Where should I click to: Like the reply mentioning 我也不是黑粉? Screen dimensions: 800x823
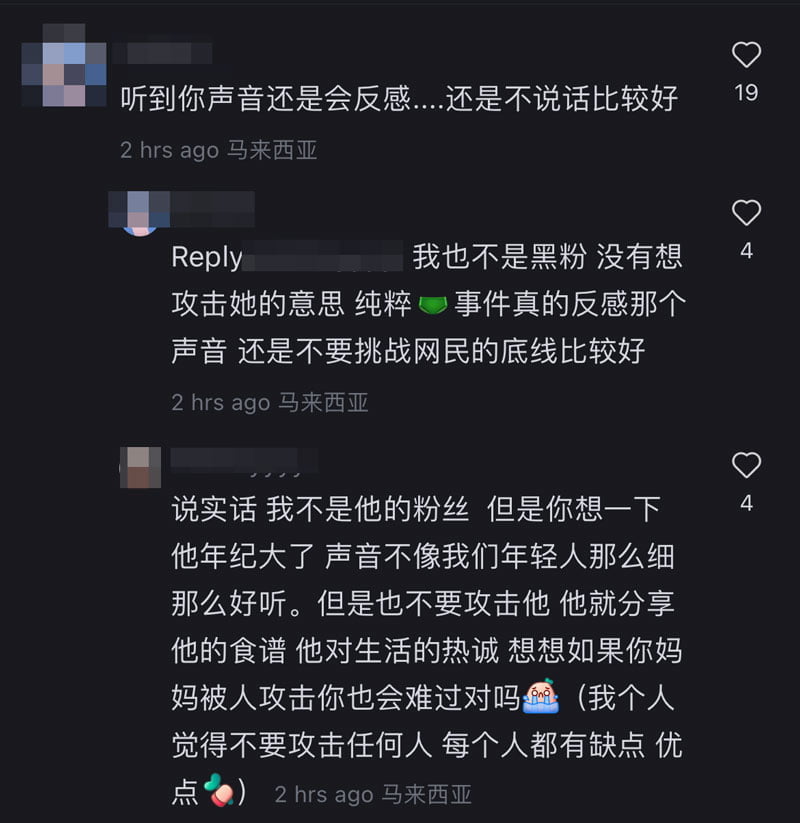pyautogui.click(x=746, y=213)
